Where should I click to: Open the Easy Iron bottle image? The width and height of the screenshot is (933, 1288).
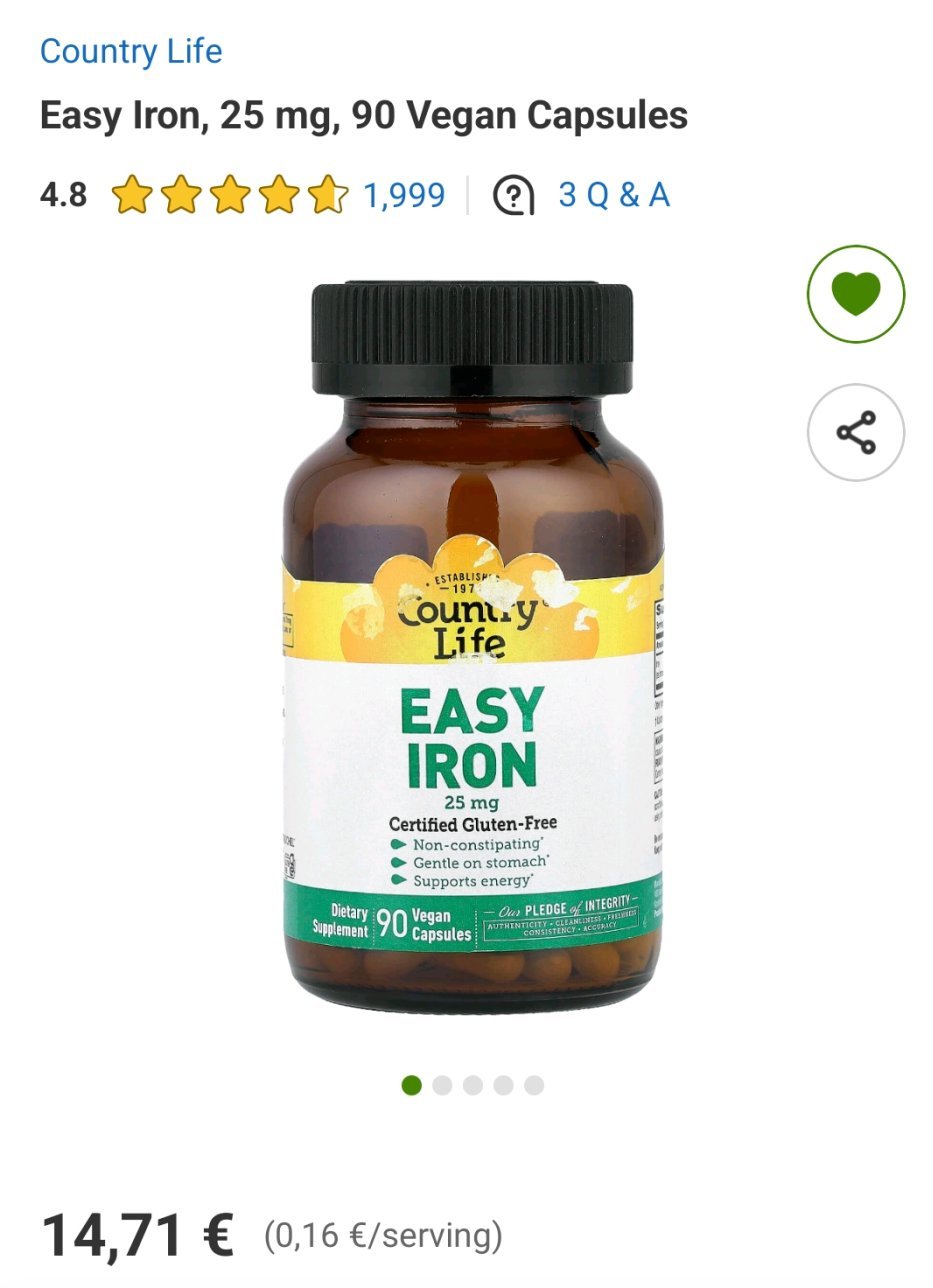coord(473,647)
